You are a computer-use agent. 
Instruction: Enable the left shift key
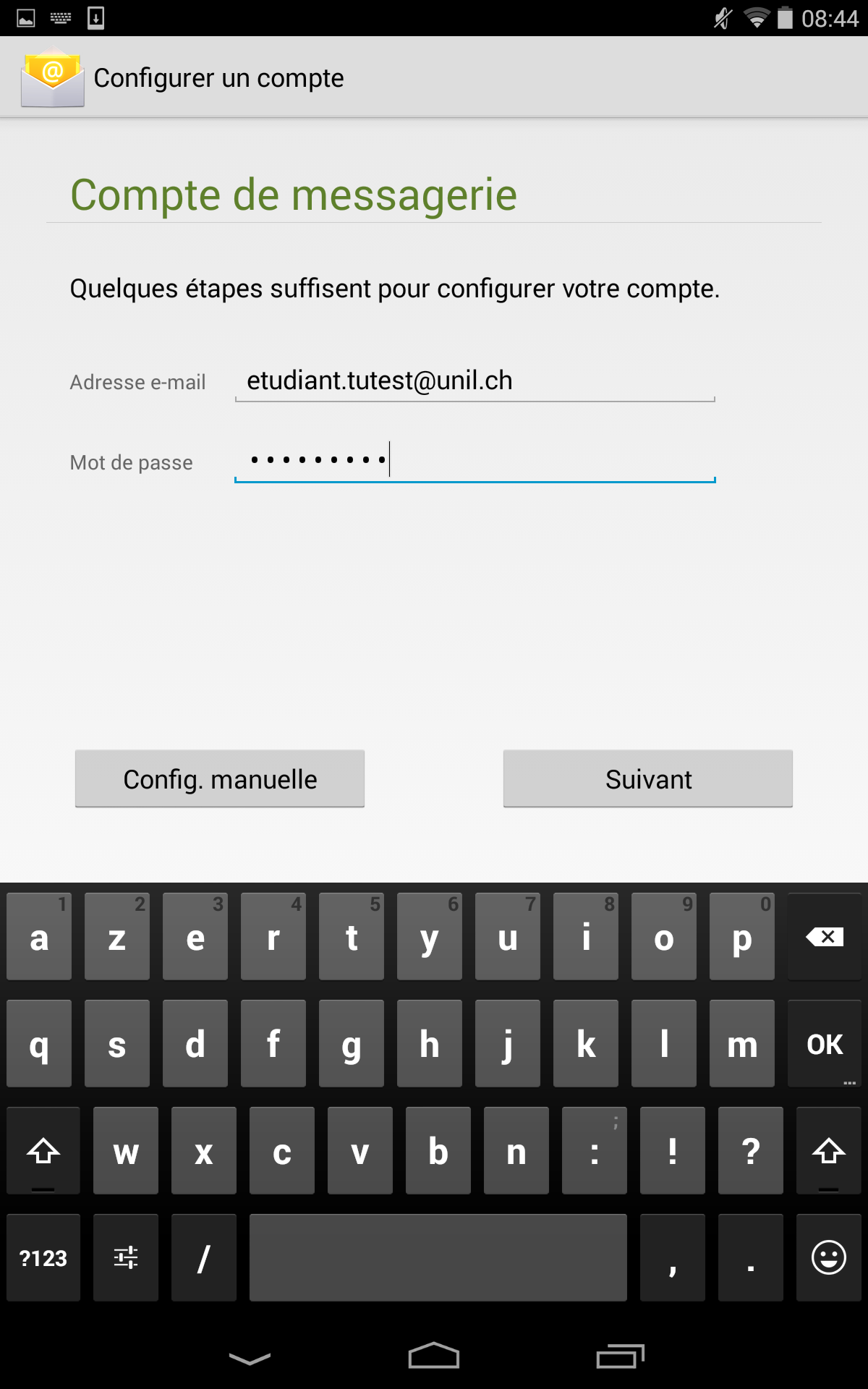[43, 1151]
